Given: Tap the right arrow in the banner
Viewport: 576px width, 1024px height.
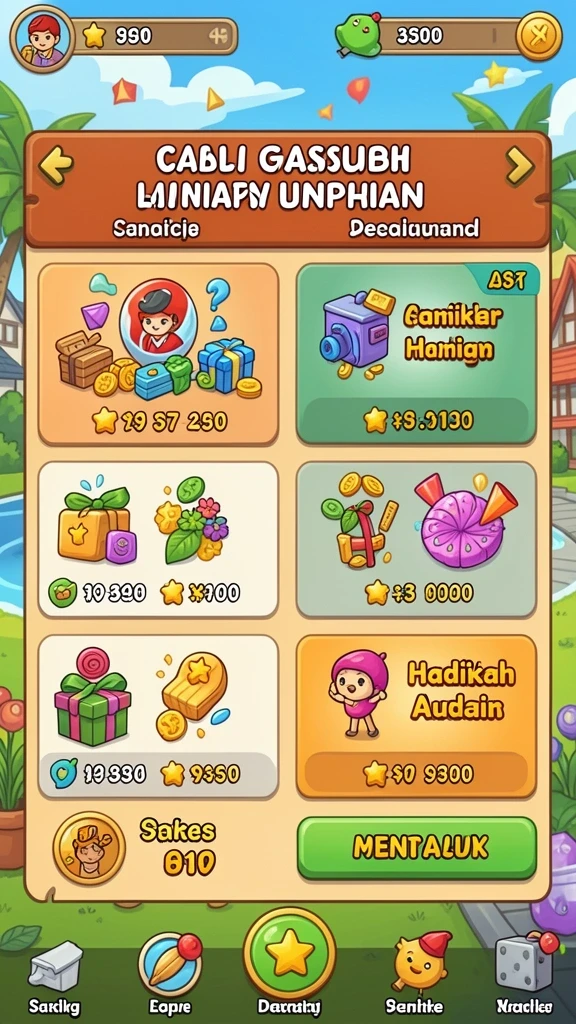Looking at the screenshot, I should click(520, 166).
